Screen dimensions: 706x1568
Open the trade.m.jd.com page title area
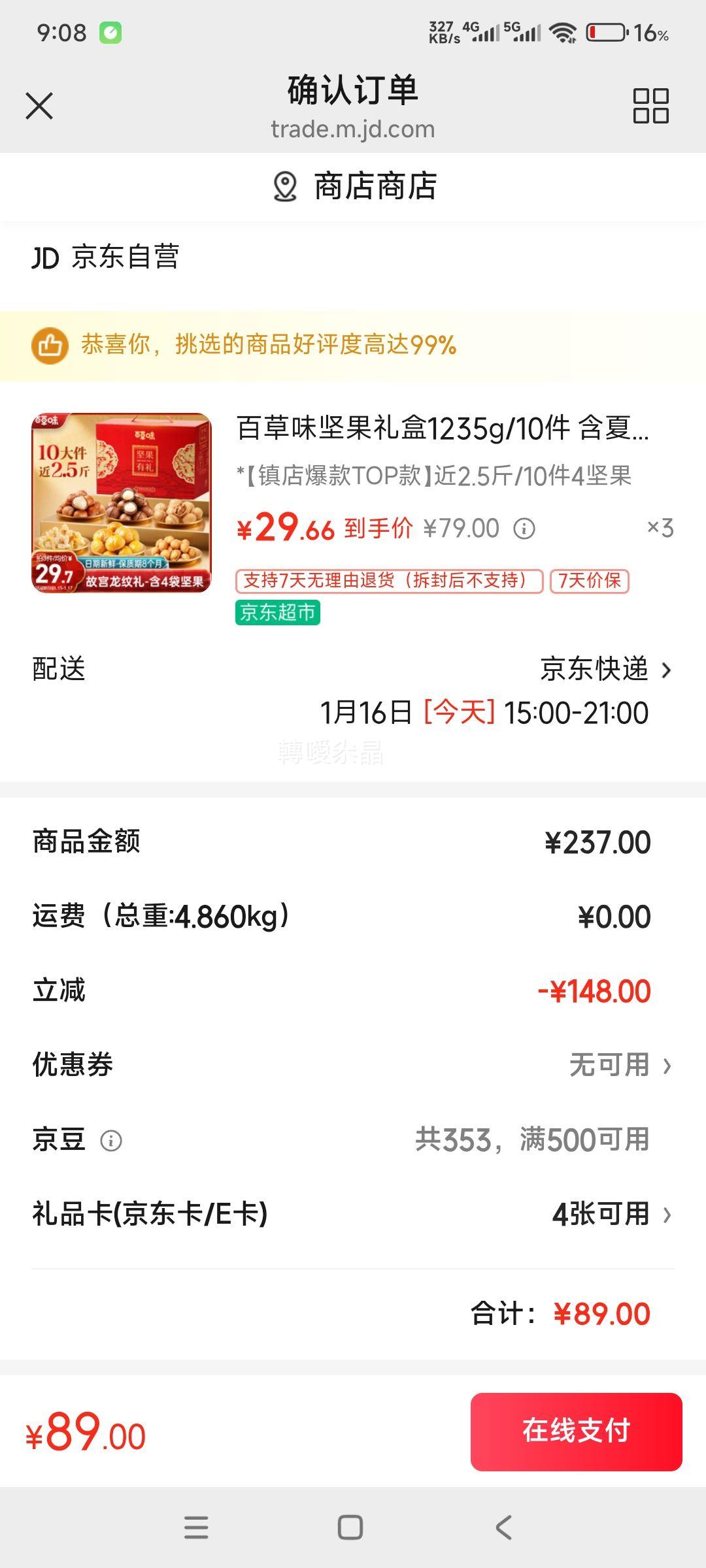(352, 129)
